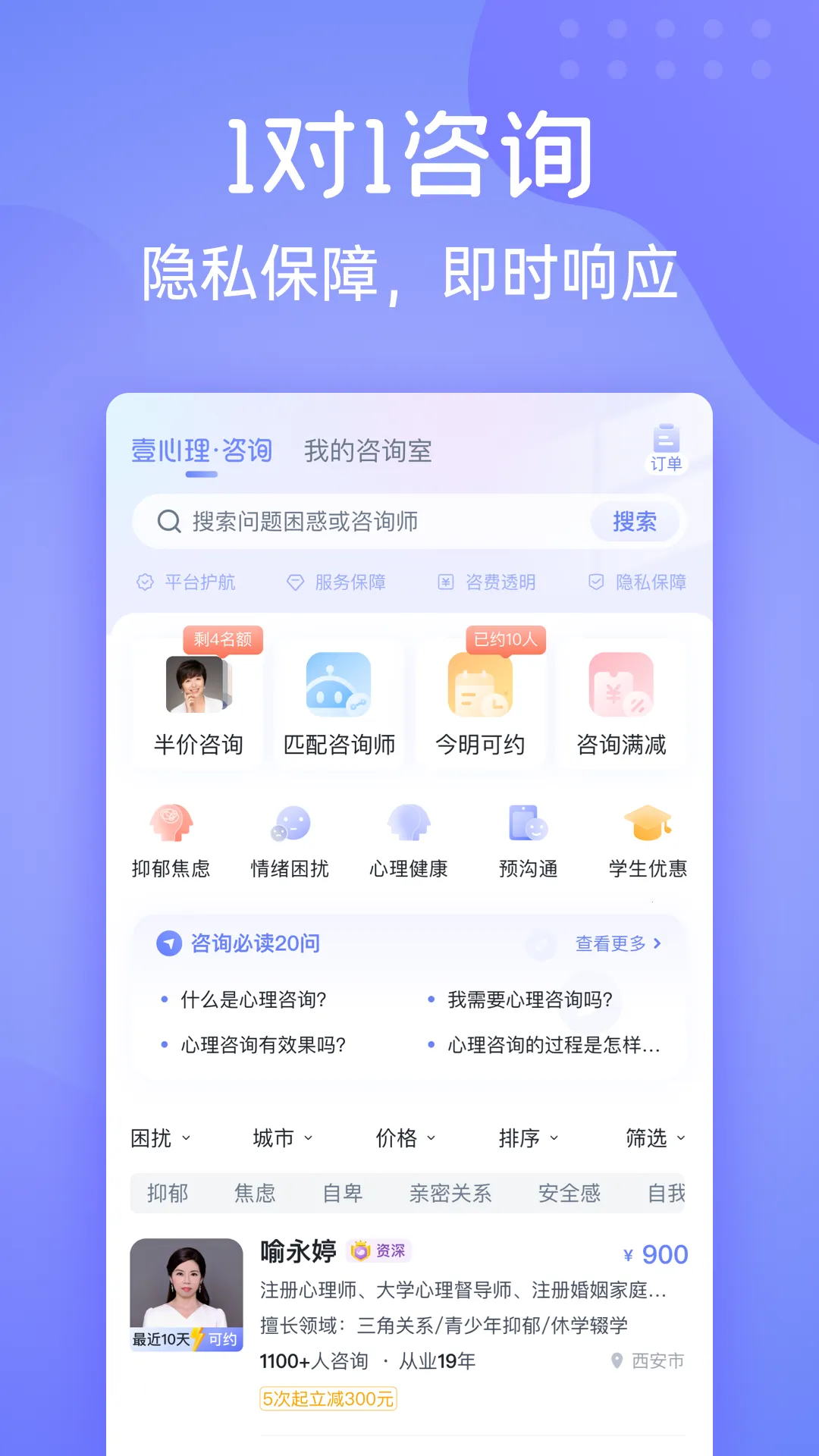Open the 订单 orders icon
819x1456 pixels.
coord(665,447)
